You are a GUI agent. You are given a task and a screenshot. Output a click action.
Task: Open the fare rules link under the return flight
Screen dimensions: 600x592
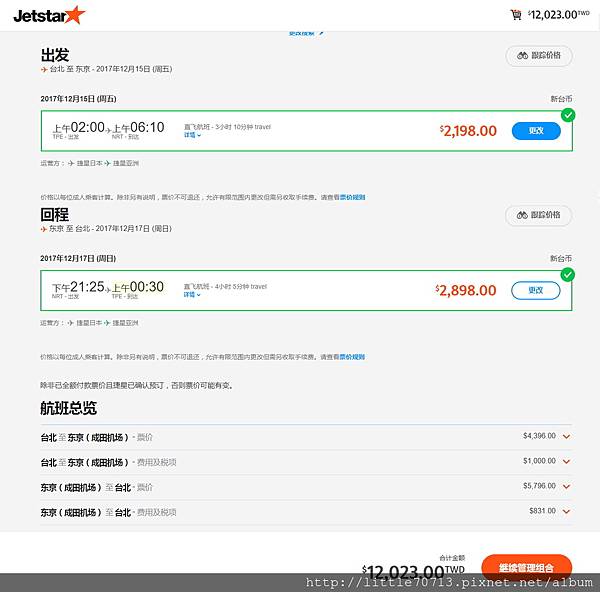coord(353,356)
